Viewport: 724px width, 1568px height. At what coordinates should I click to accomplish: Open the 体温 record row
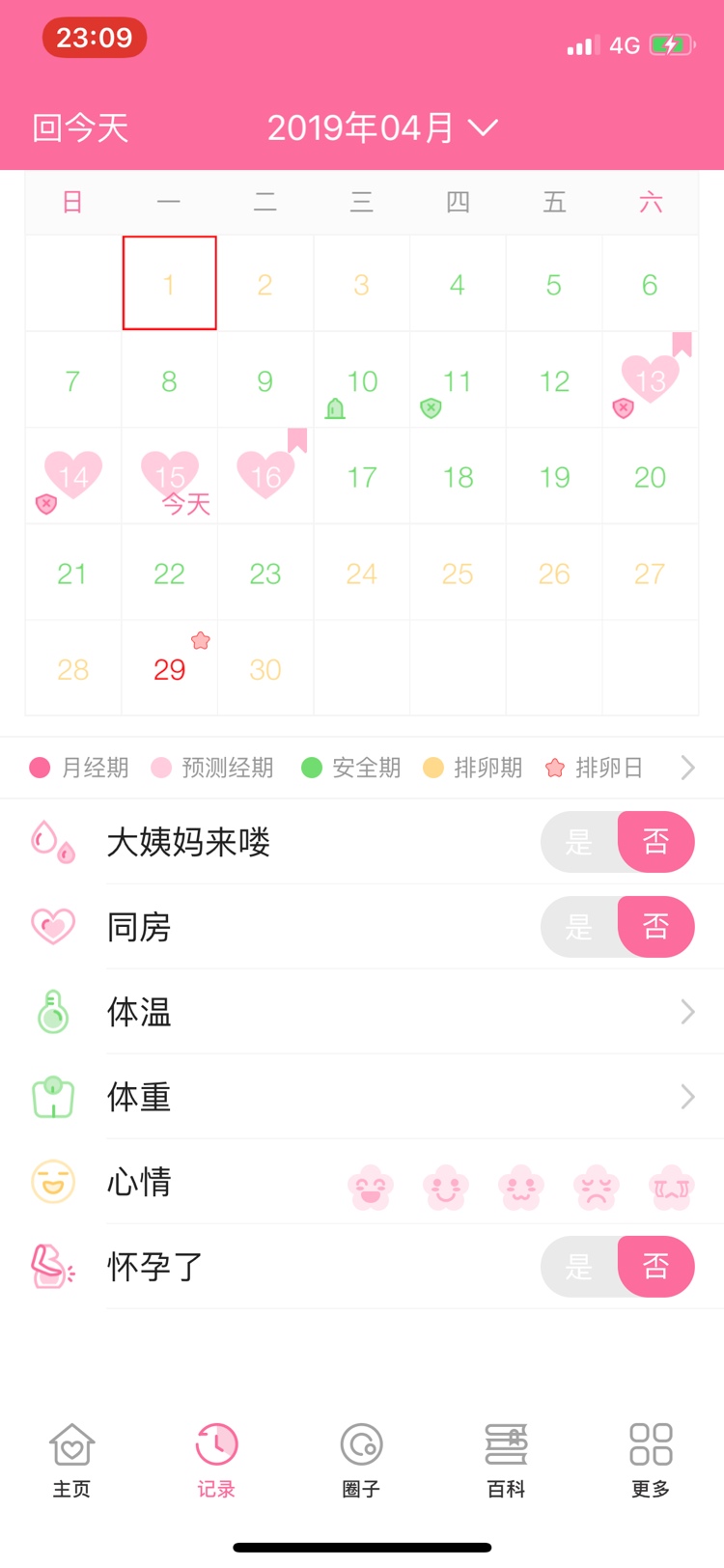click(x=386, y=1012)
